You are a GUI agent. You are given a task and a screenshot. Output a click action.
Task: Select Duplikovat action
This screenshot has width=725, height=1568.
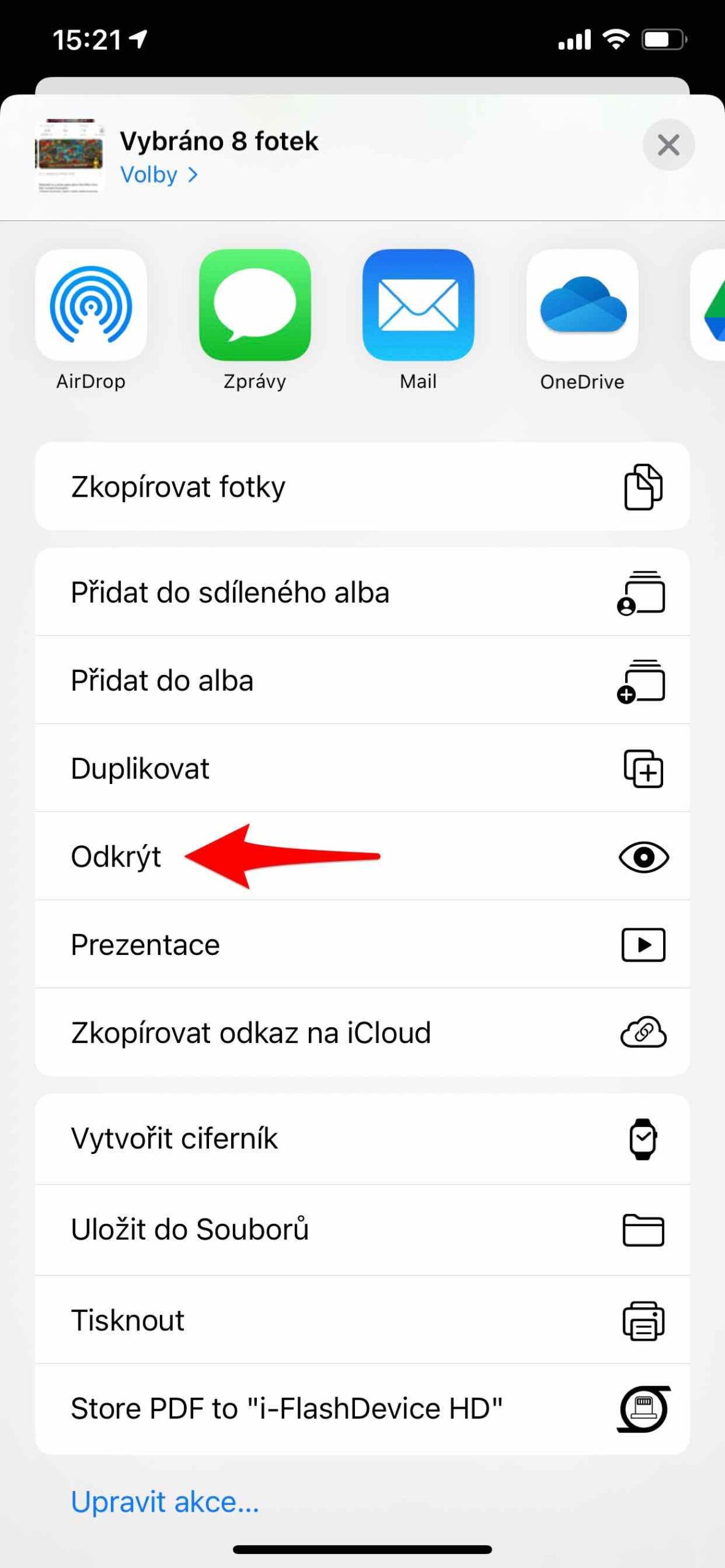362,768
